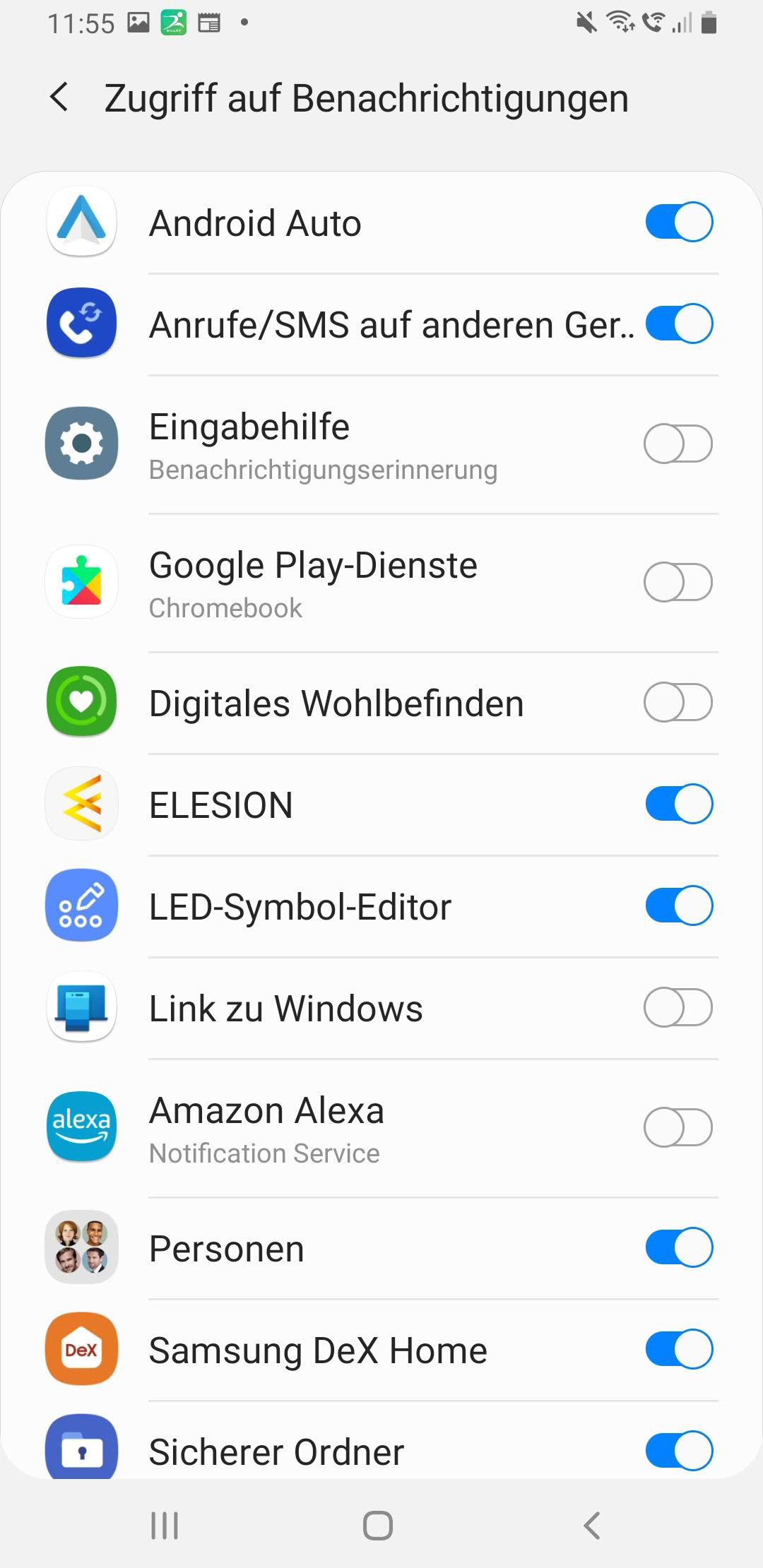Enable Digitales Wohlbefinden notification access

click(678, 703)
